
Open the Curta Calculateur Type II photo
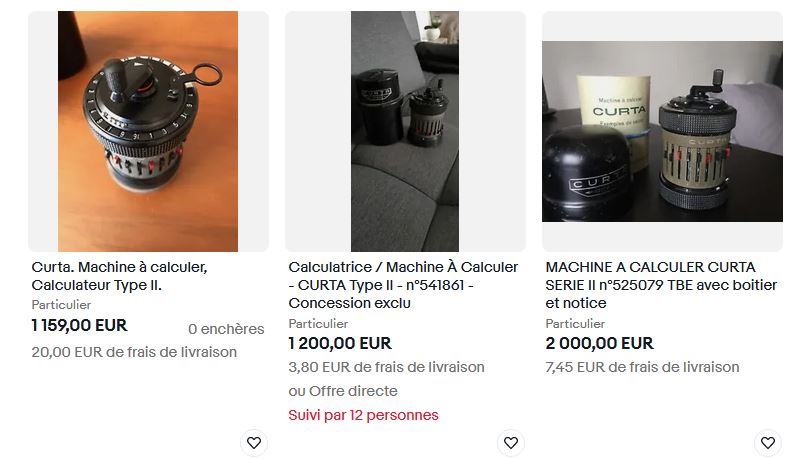(x=148, y=131)
